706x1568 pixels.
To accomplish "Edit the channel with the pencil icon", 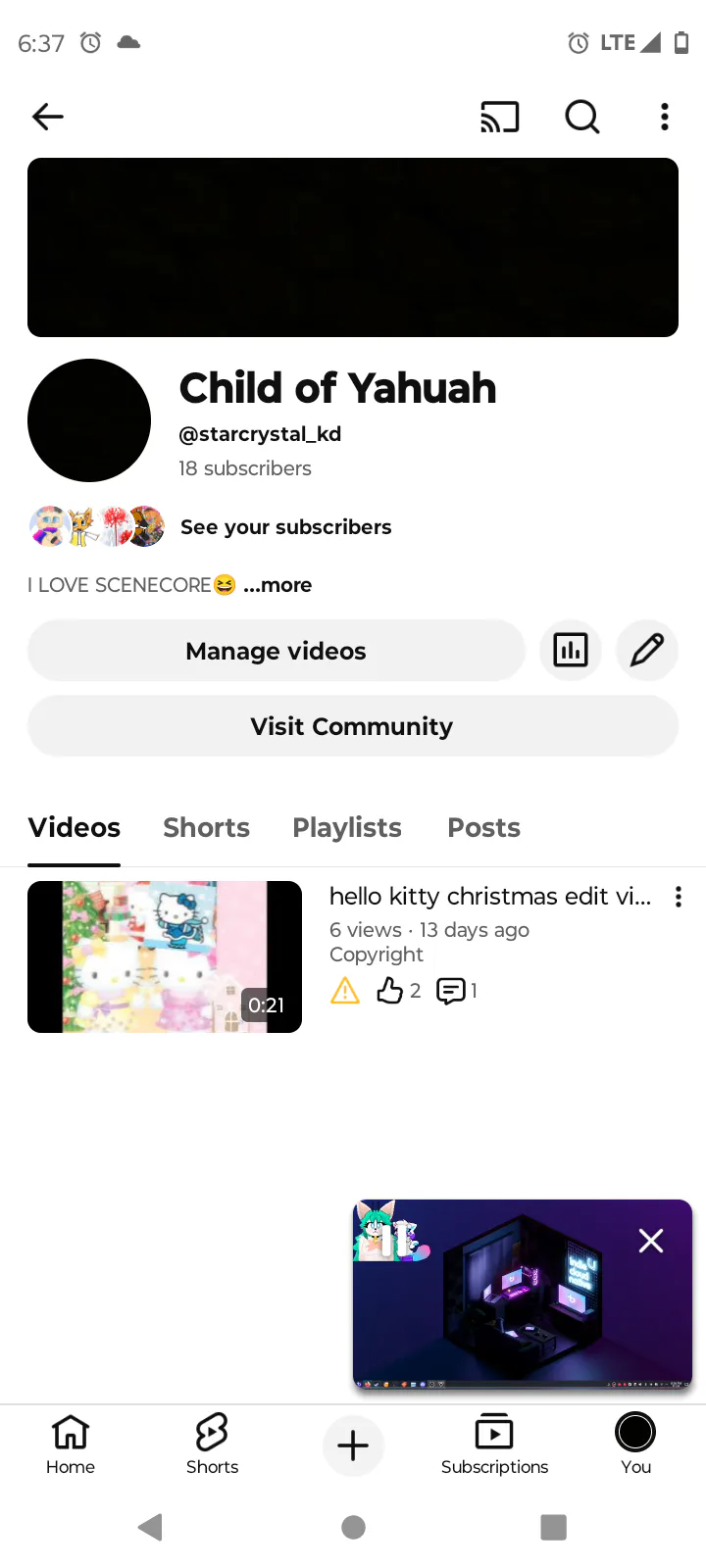I will click(x=647, y=651).
